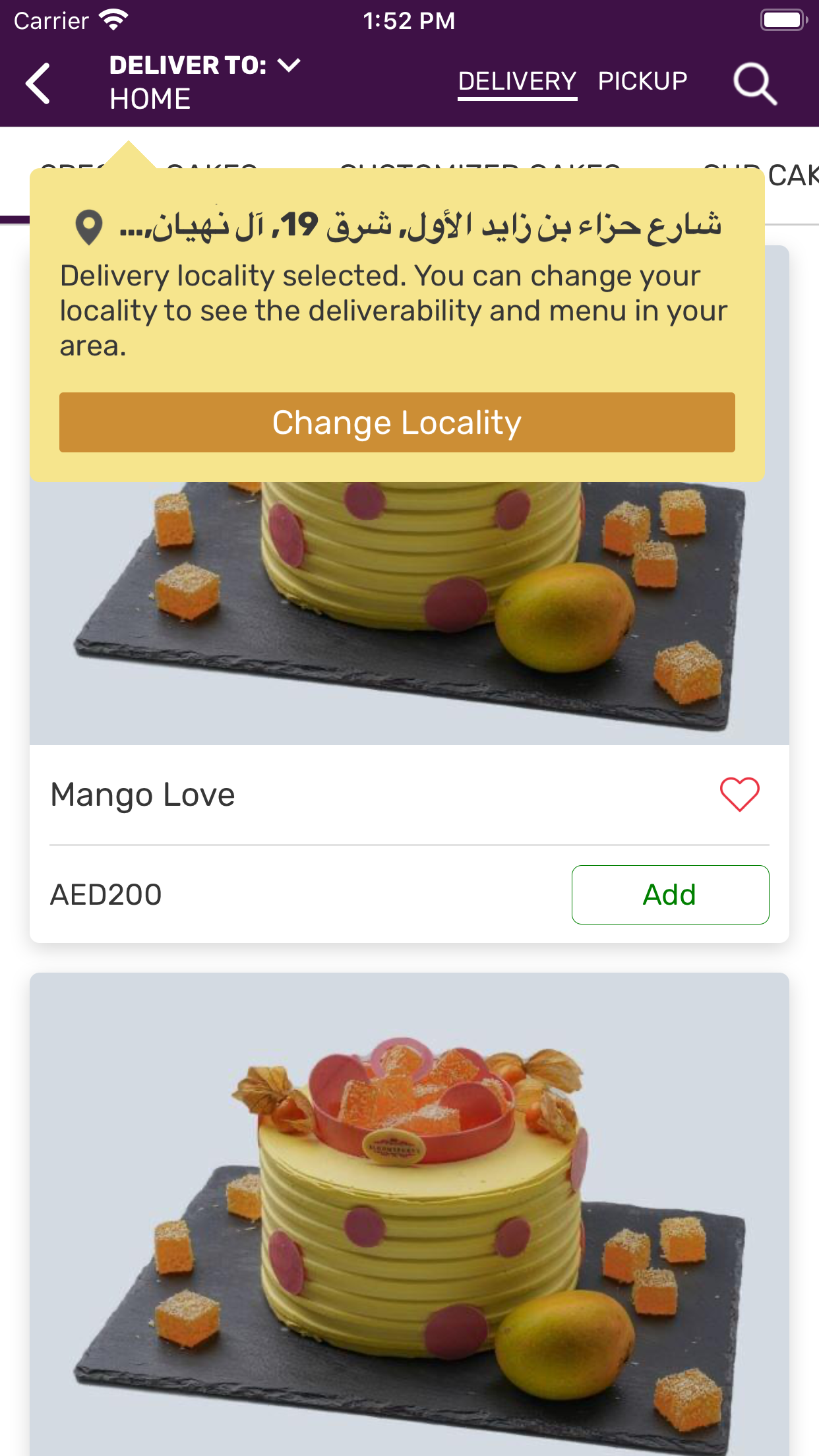Click the location pin icon in the tooltip
819x1456 pixels.
[x=86, y=228]
